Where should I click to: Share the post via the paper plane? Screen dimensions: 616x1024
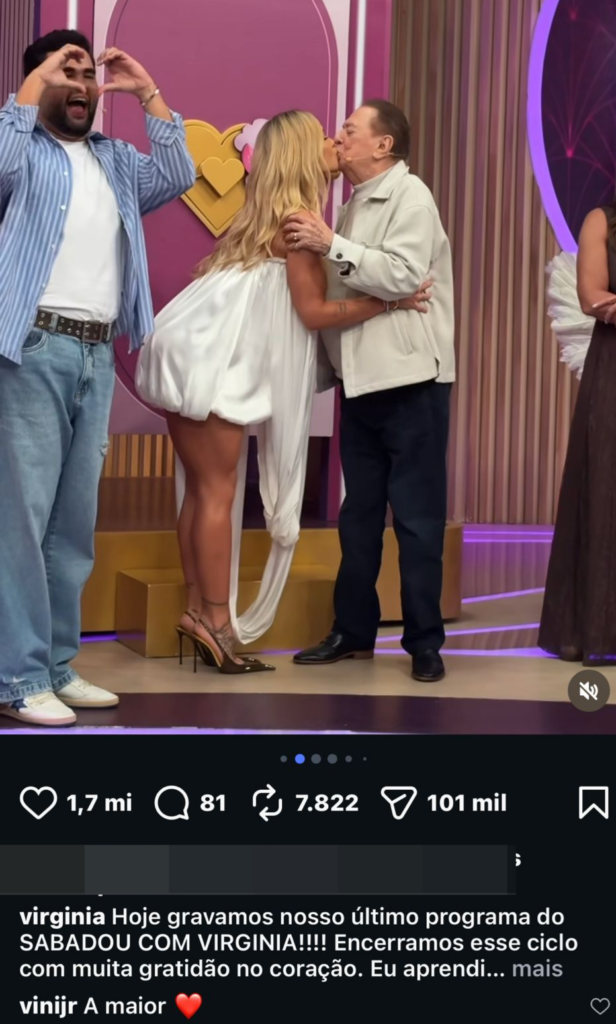(398, 802)
